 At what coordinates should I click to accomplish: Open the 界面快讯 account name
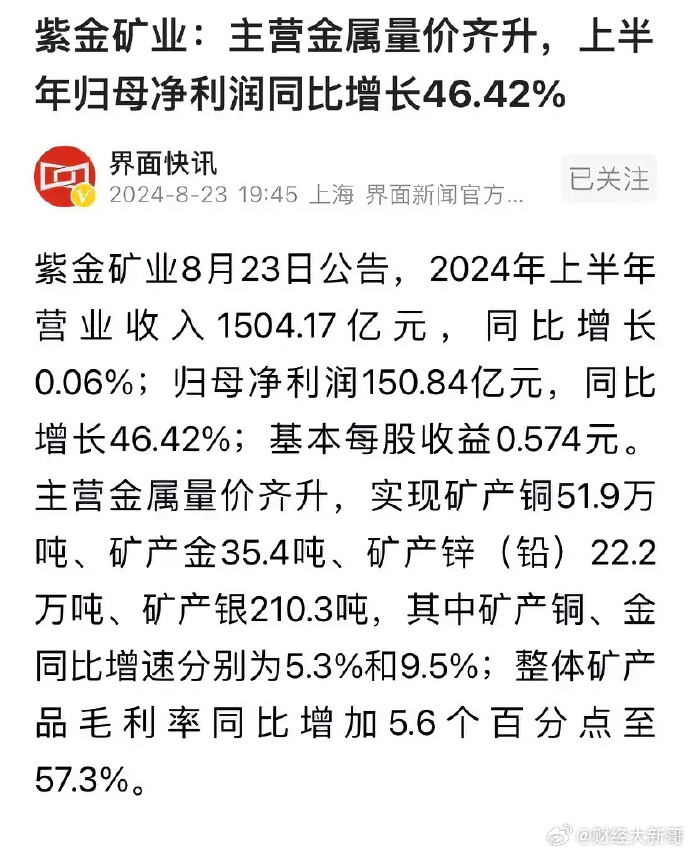163,162
